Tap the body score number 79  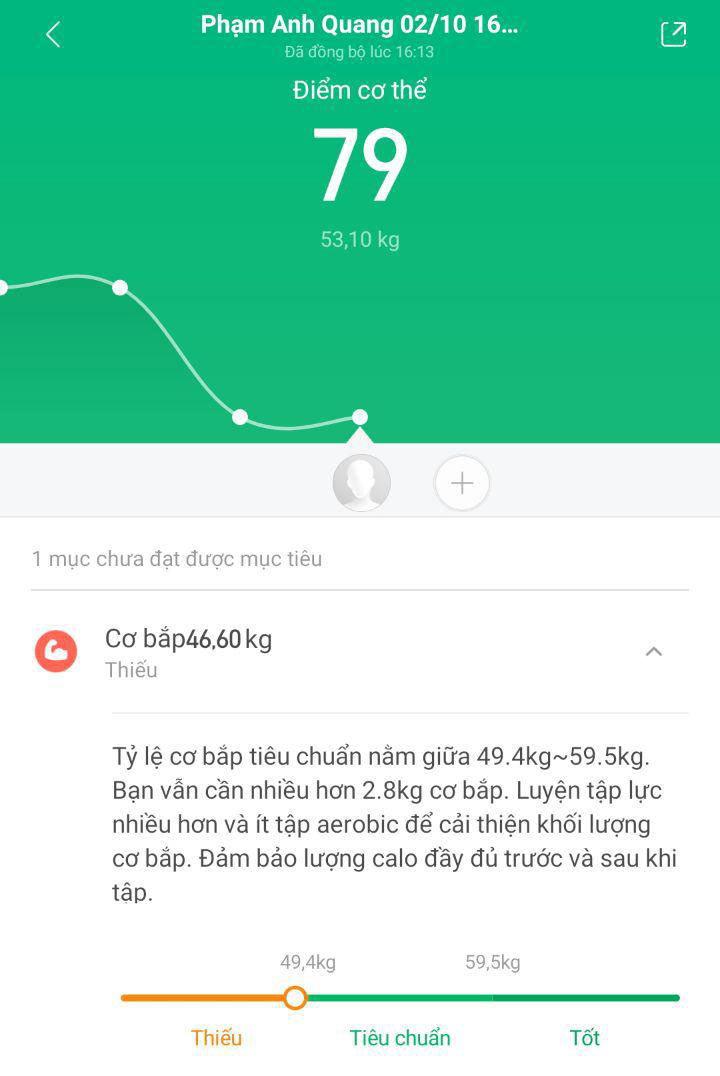tap(360, 163)
